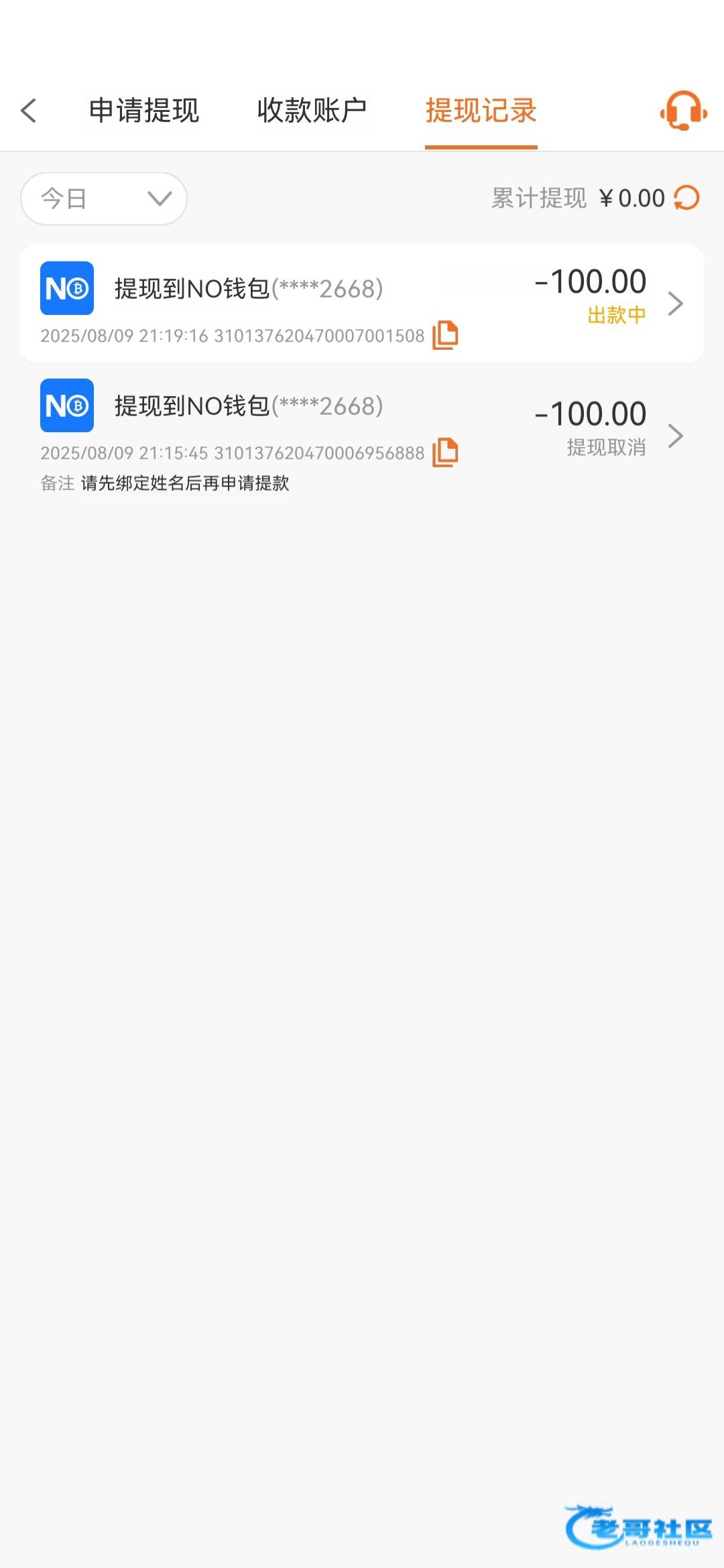Switch to the 申请提现 tab
The width and height of the screenshot is (724, 1568).
click(x=144, y=111)
